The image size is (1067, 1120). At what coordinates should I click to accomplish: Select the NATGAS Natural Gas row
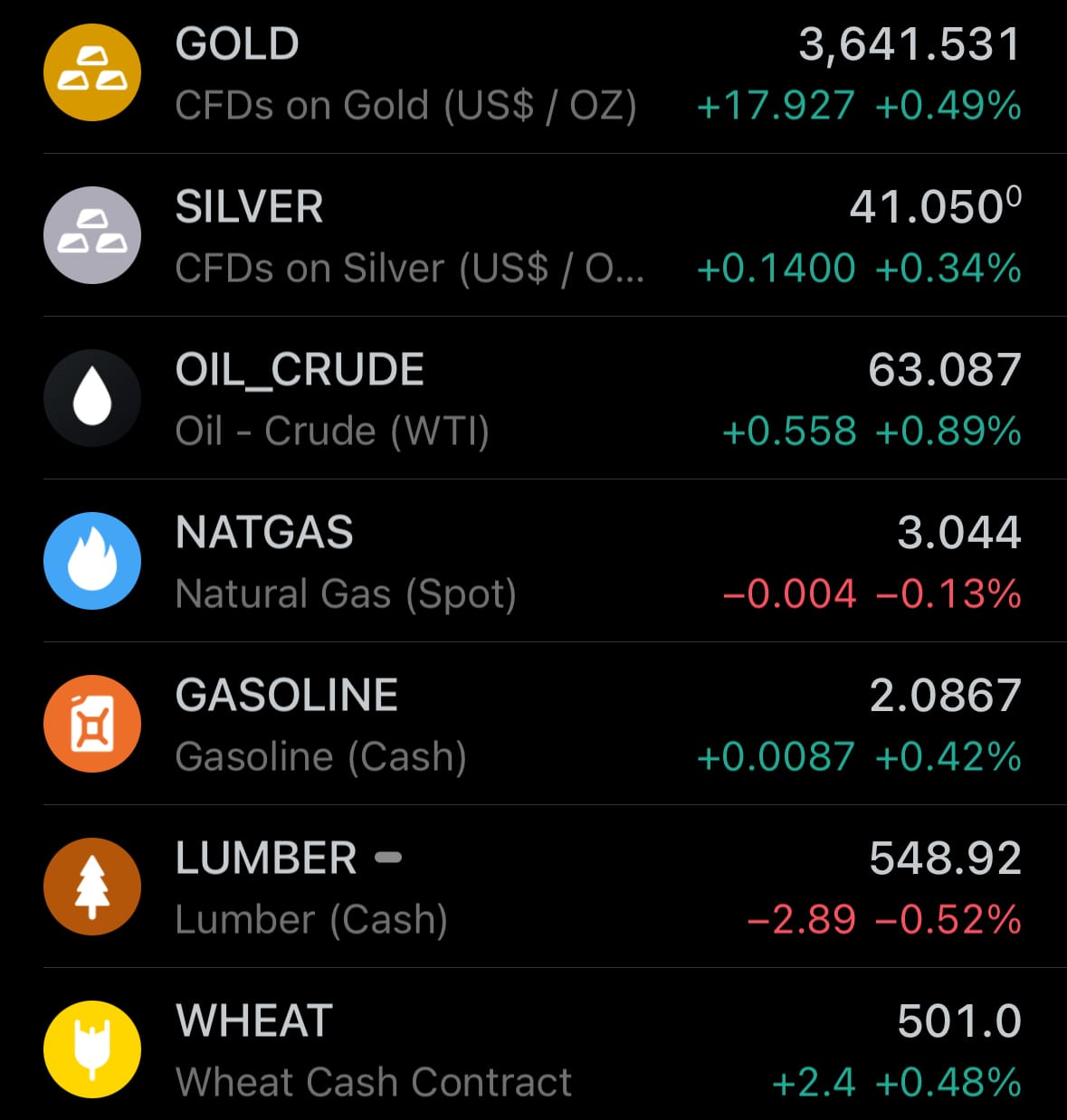[533, 561]
